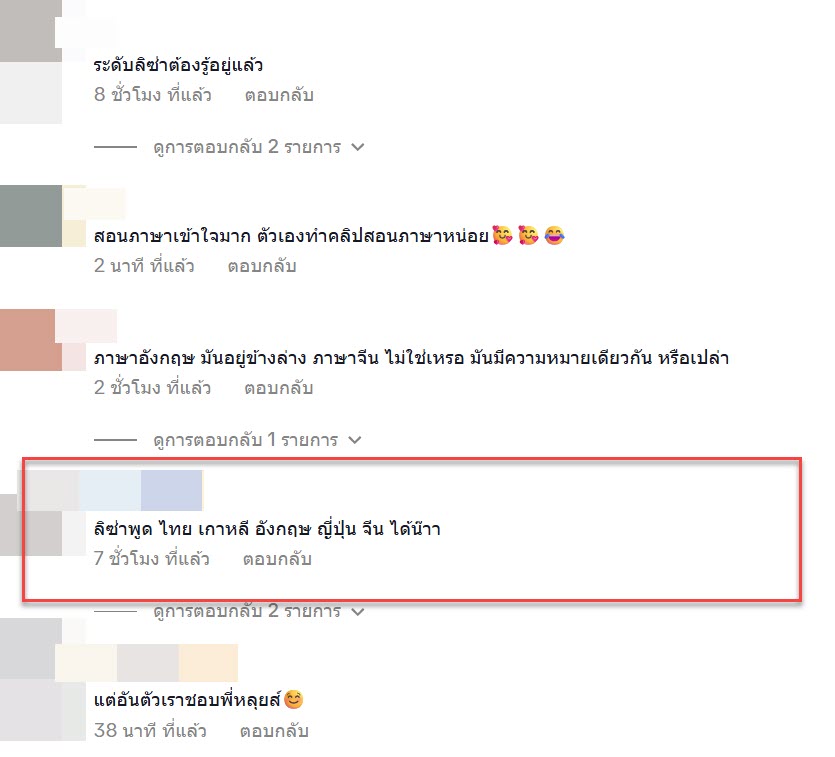Reply to the comment ลิซ่าพูด ไทย เกาหลี

(x=277, y=559)
